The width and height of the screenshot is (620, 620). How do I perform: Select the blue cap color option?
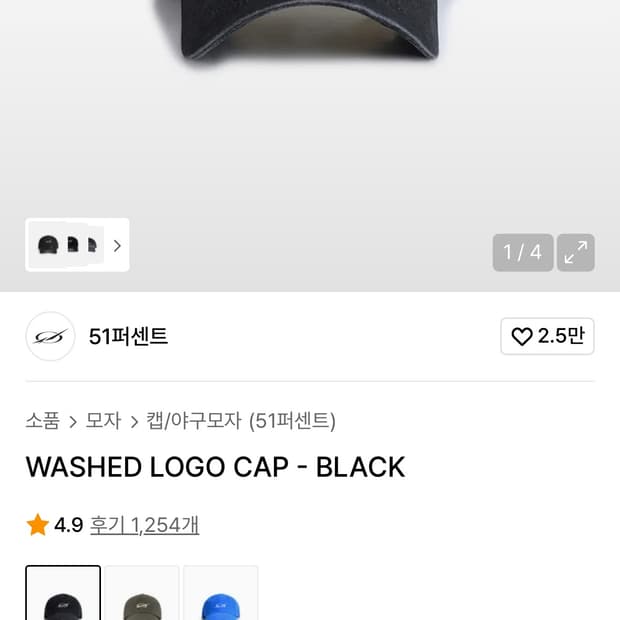coord(221,594)
